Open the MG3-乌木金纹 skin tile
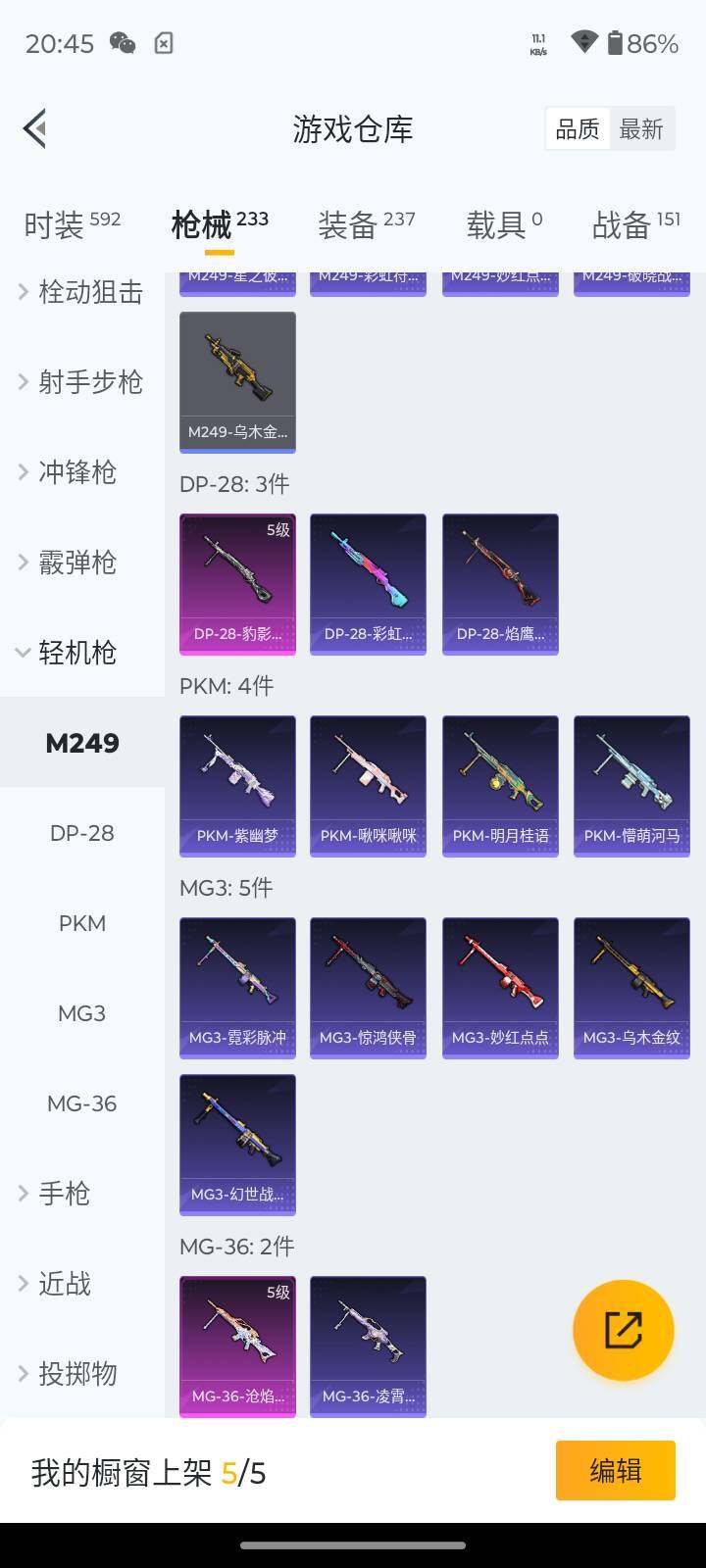Viewport: 706px width, 1568px height. [x=631, y=987]
